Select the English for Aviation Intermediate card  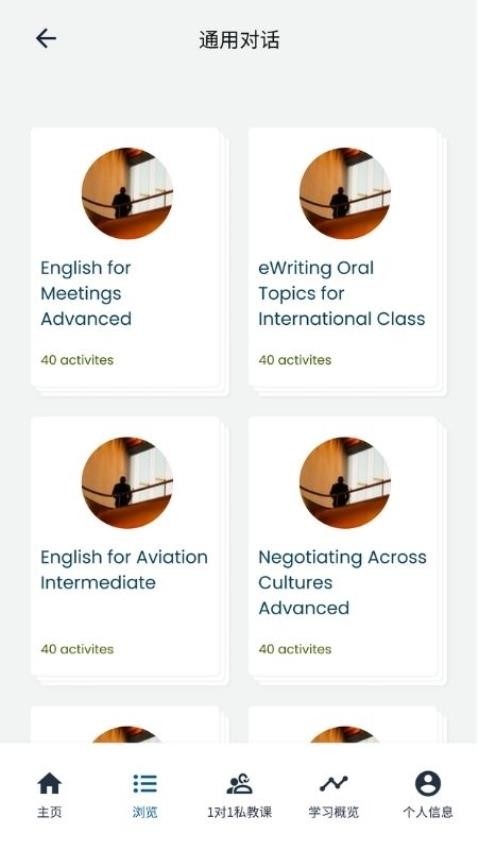tap(126, 546)
